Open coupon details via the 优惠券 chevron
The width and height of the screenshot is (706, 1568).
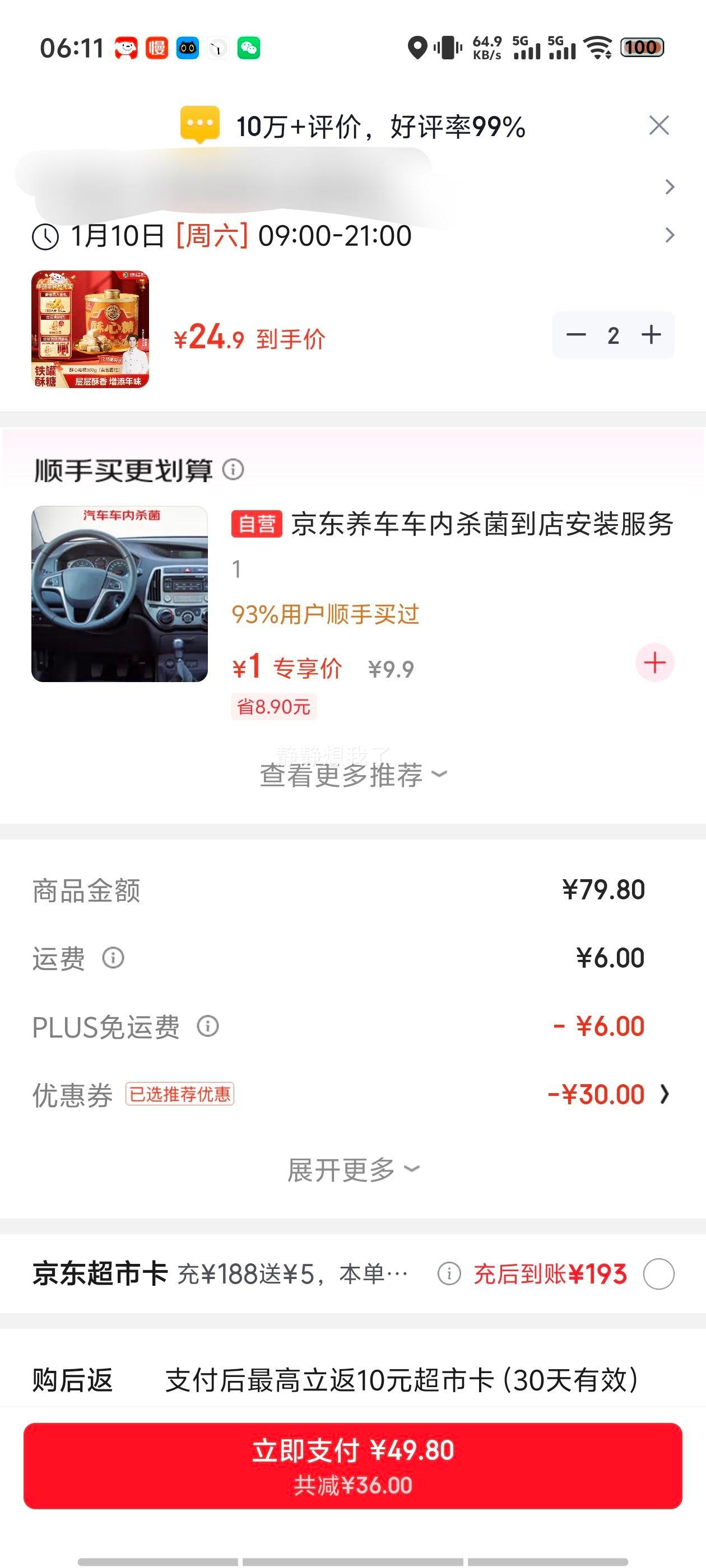(665, 1094)
